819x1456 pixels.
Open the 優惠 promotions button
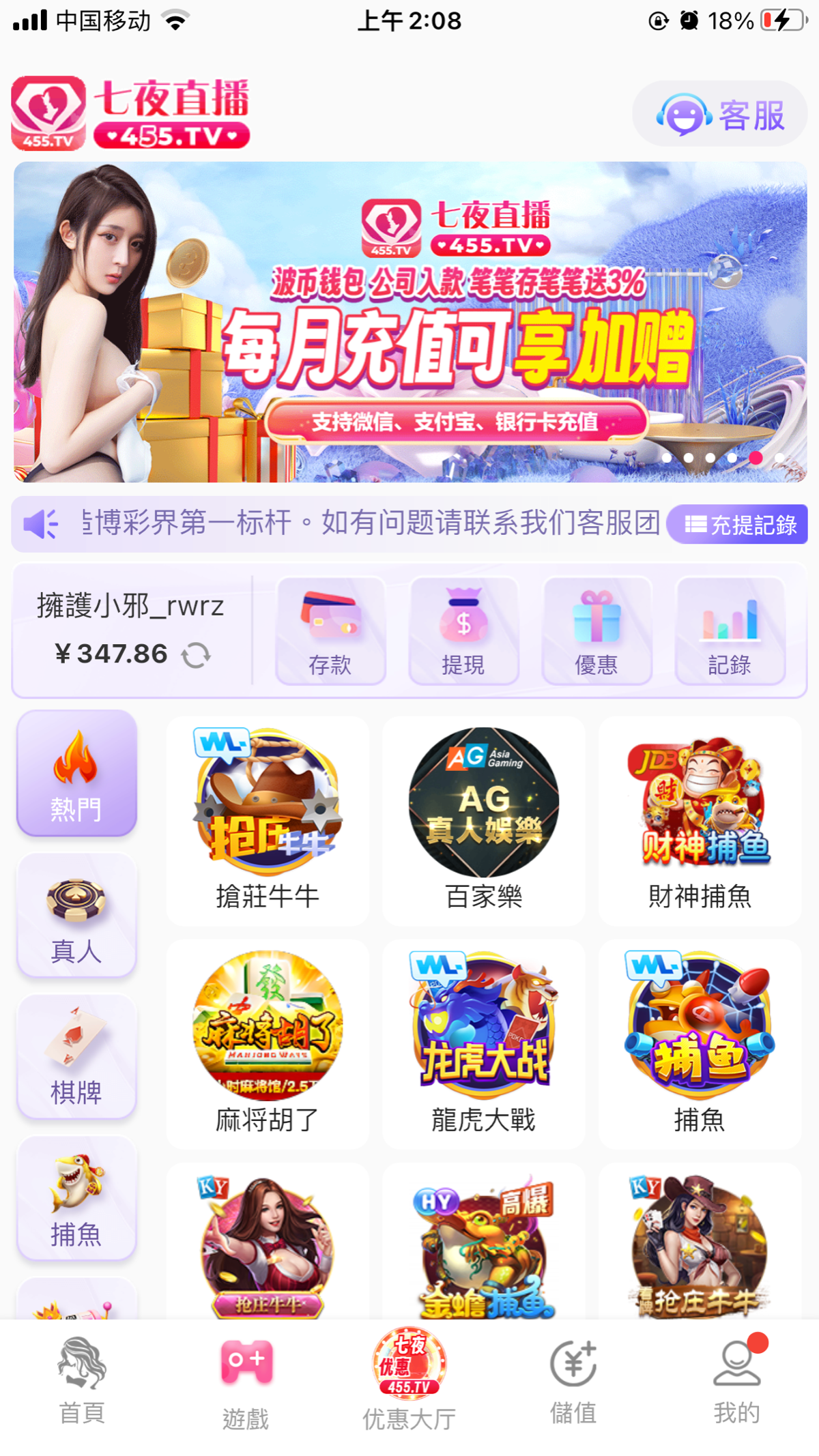[597, 630]
